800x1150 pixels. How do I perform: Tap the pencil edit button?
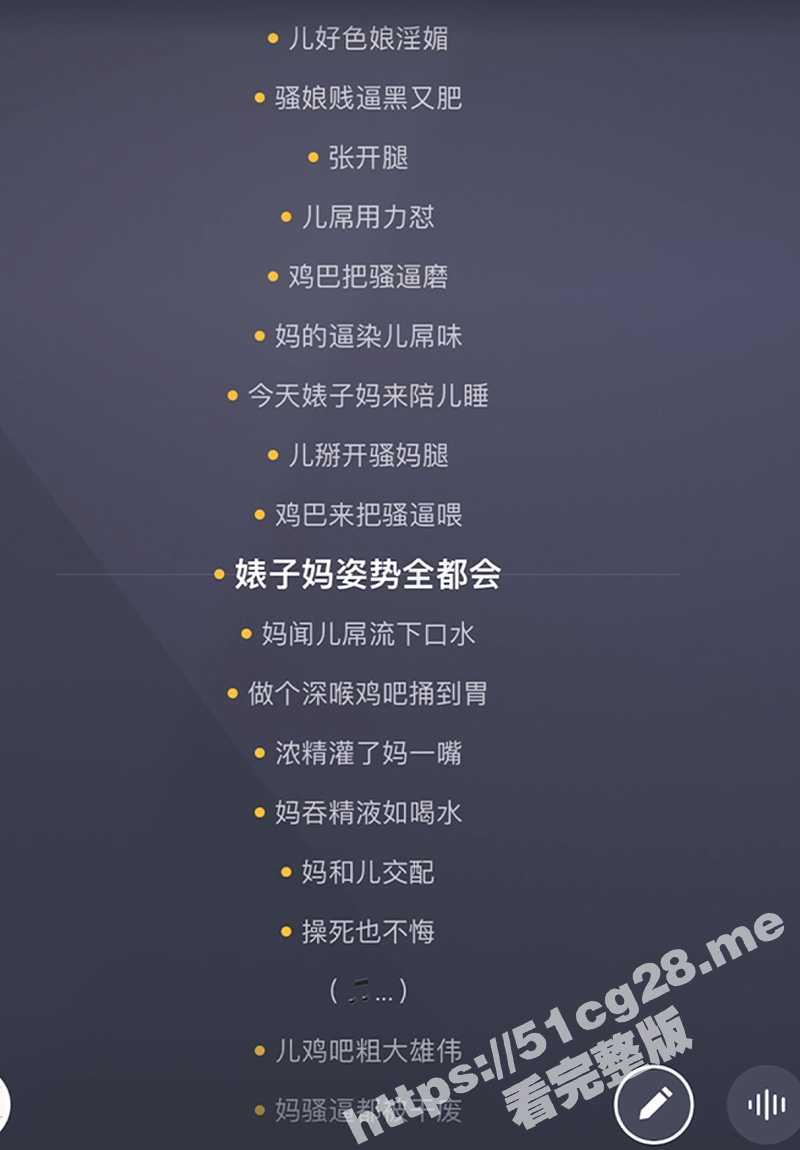point(653,1105)
